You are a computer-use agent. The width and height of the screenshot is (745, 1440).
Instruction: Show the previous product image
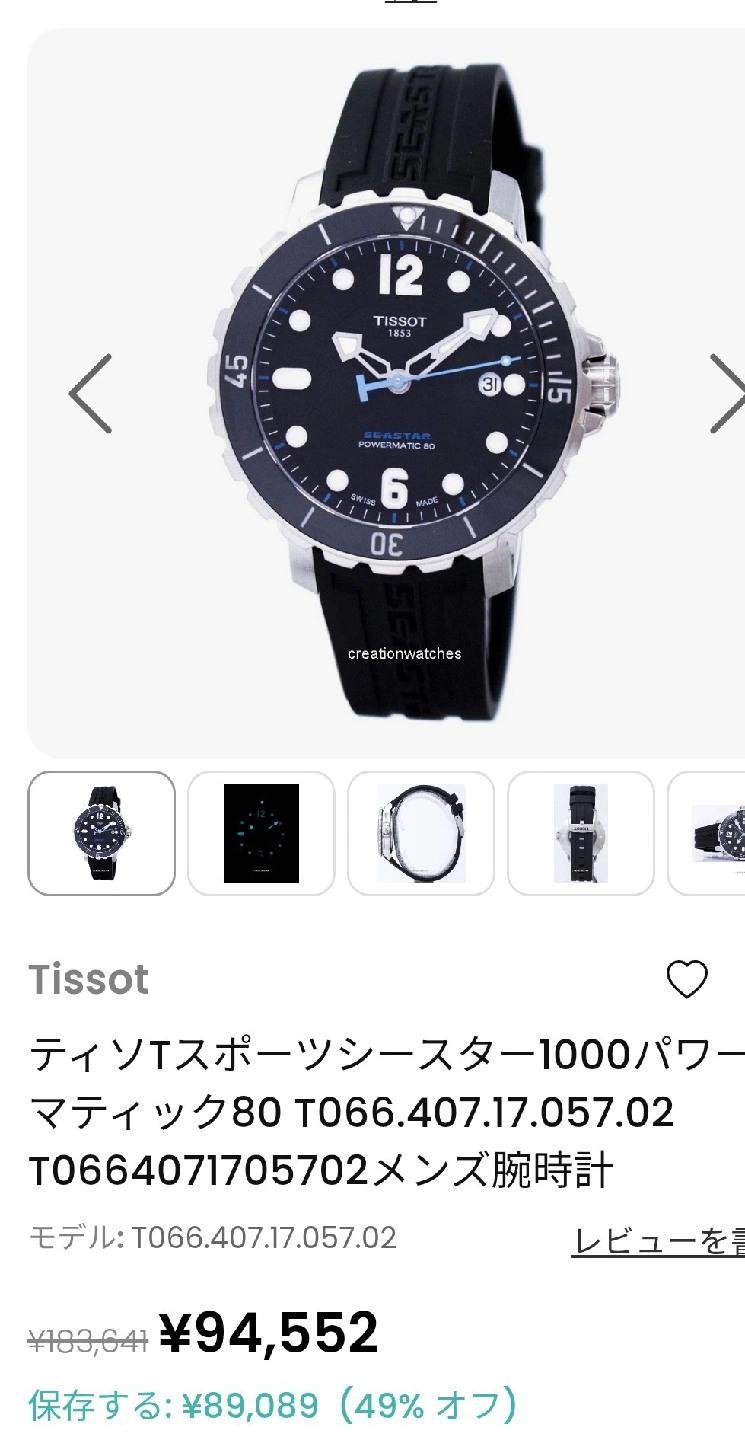90,393
